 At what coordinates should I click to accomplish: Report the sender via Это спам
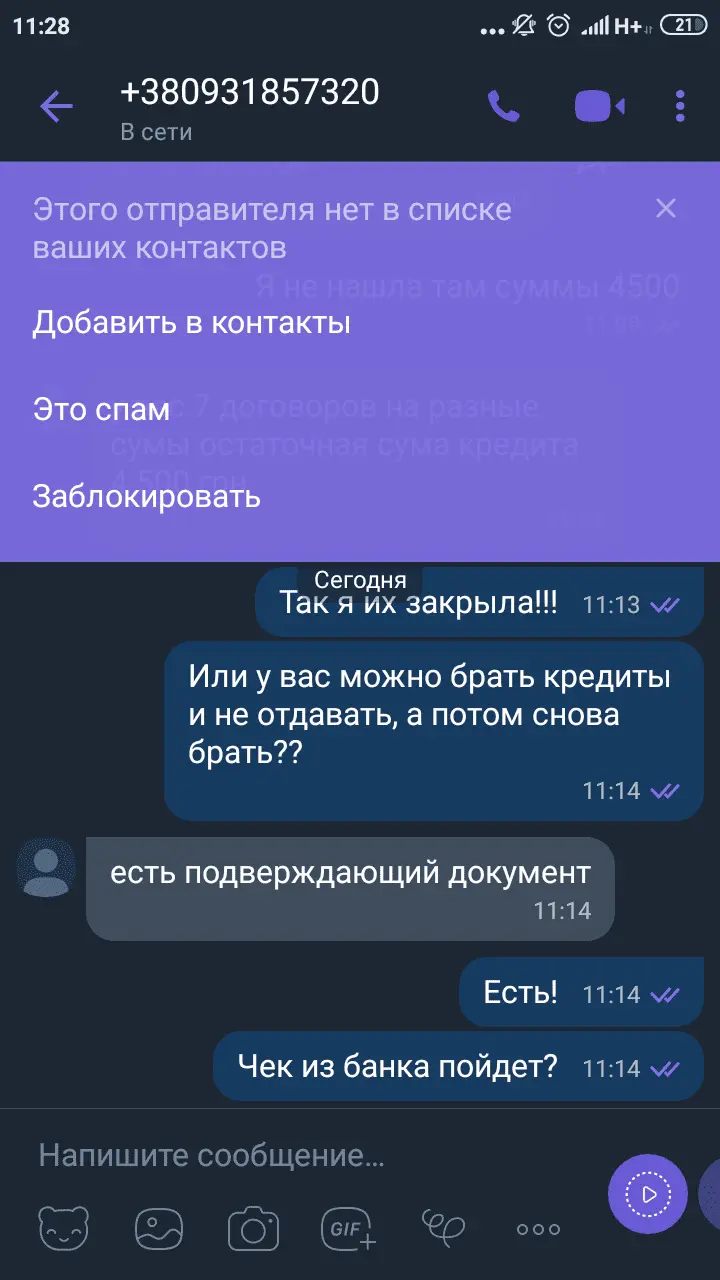click(x=101, y=409)
